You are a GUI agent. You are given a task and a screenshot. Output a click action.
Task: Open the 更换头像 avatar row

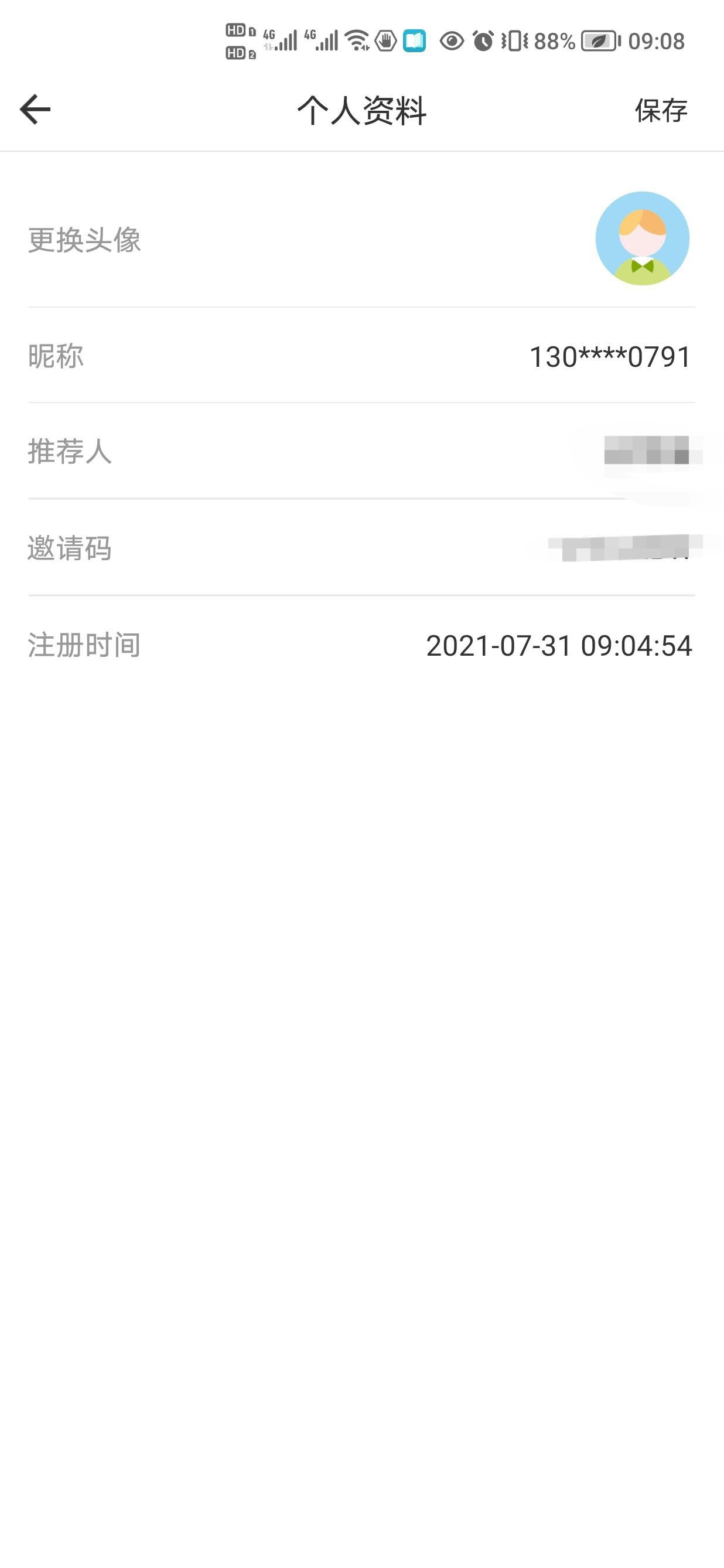pyautogui.click(x=362, y=239)
